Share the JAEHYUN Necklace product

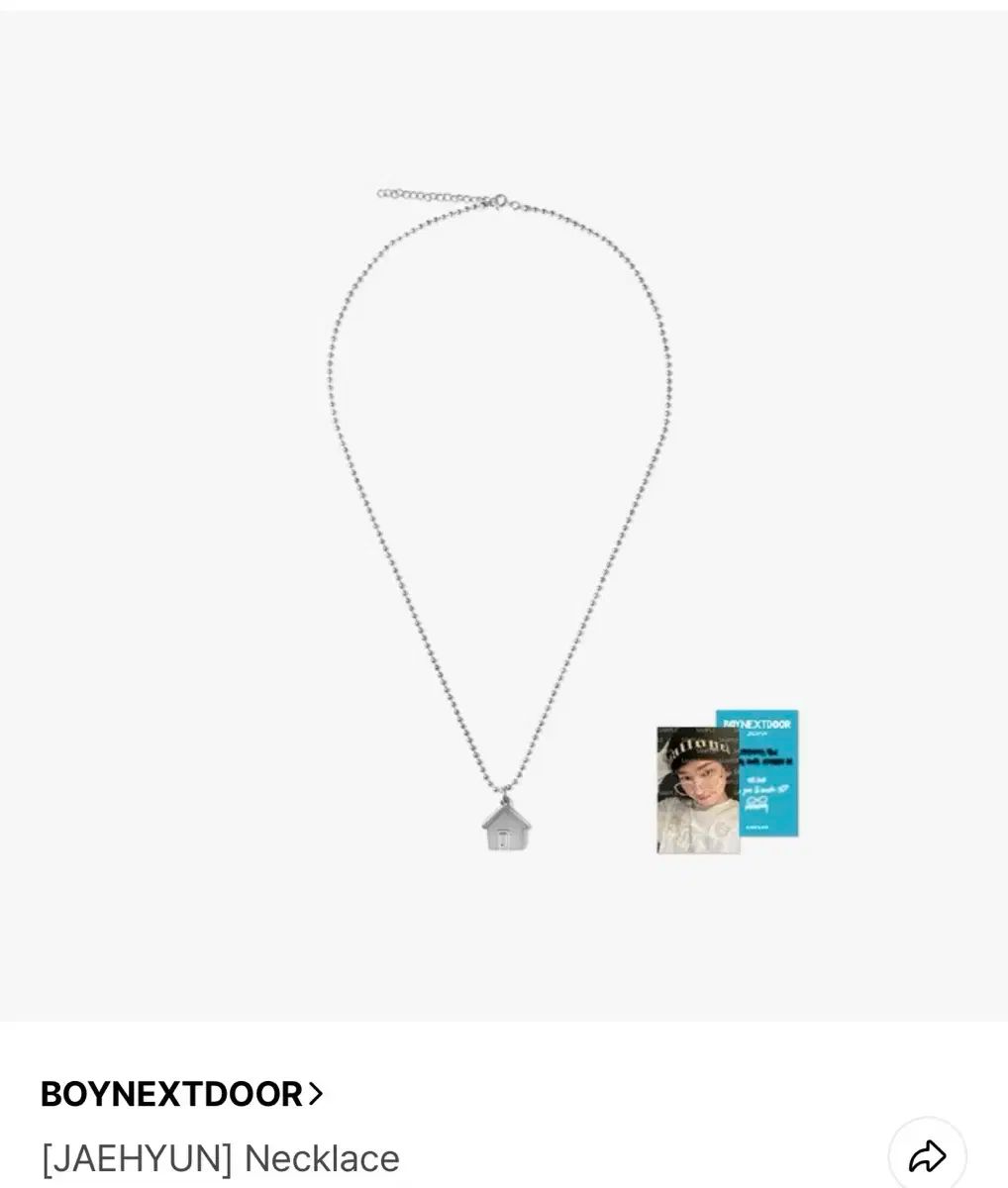coord(927,1154)
